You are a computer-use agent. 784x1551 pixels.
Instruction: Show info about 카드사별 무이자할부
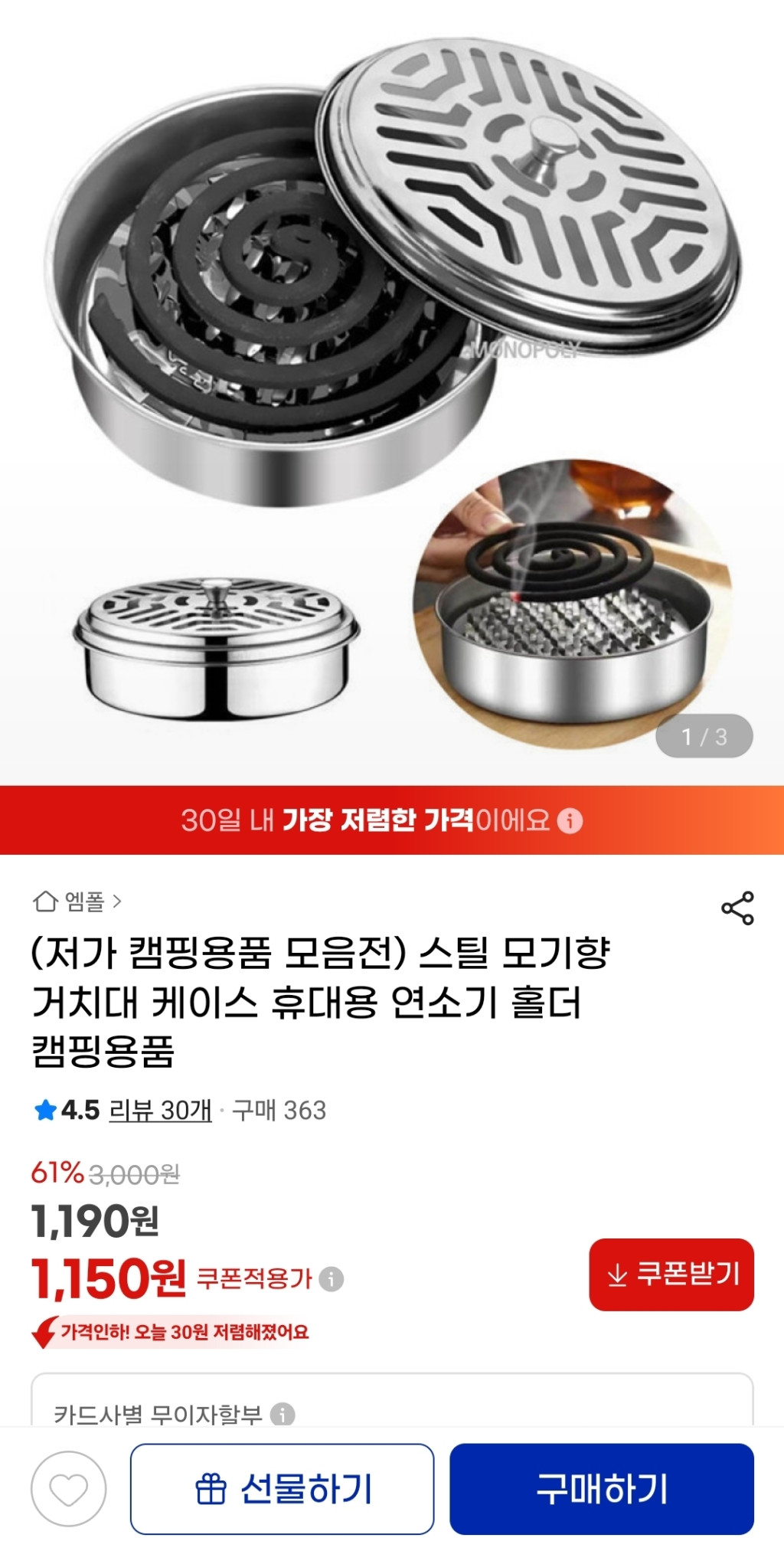click(x=283, y=1414)
